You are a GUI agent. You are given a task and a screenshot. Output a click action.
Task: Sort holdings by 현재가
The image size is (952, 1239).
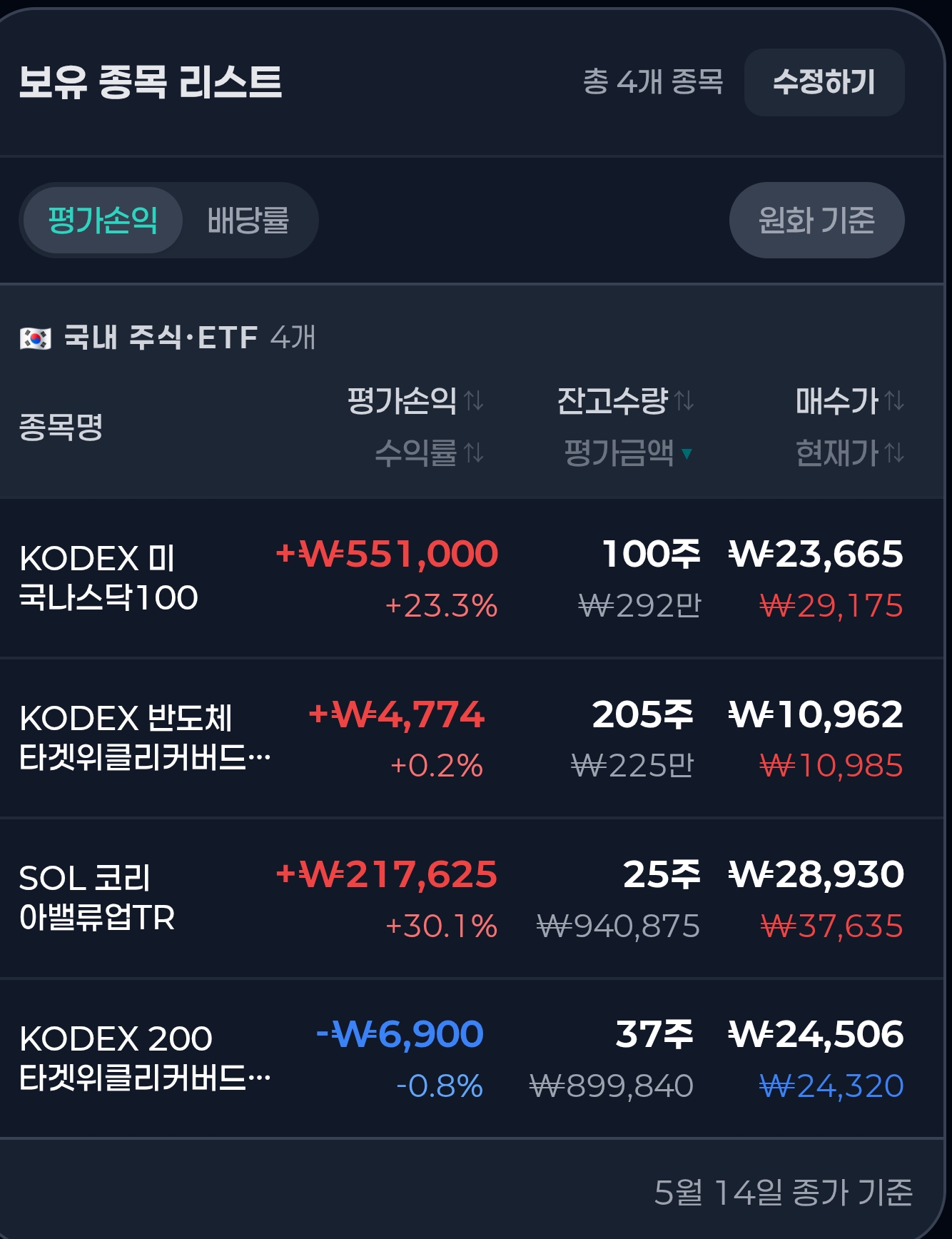[849, 452]
